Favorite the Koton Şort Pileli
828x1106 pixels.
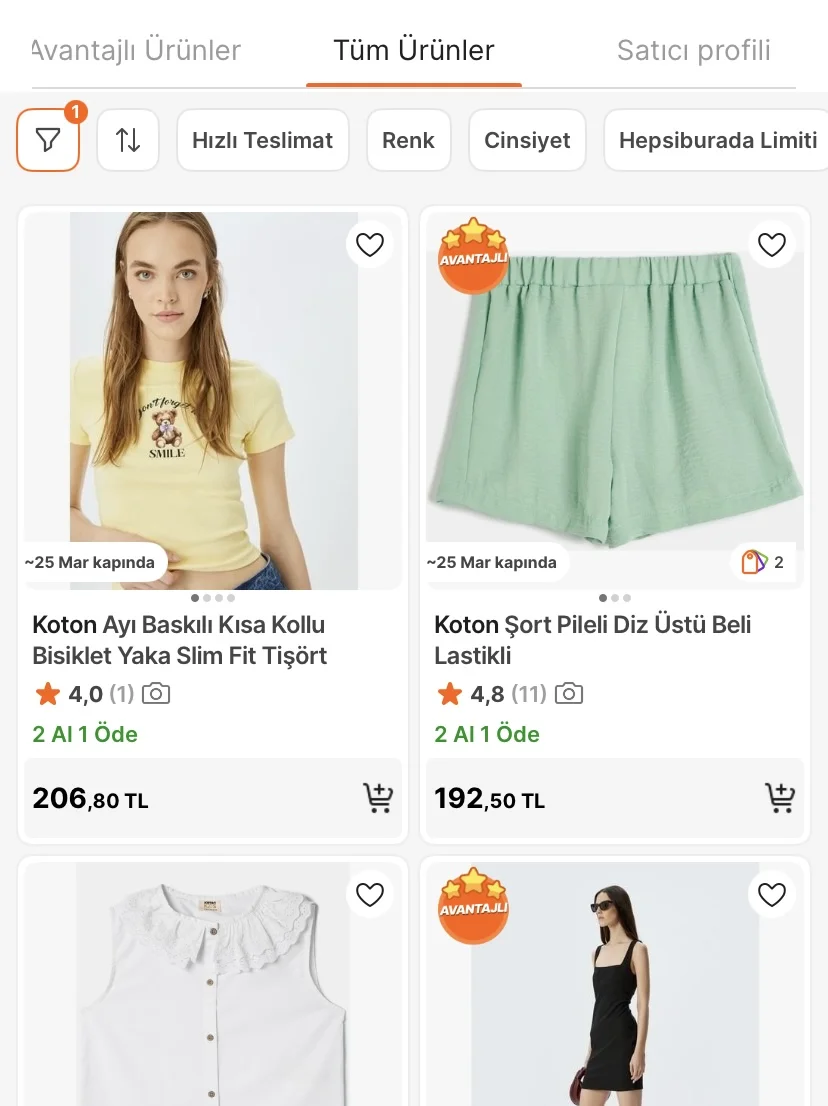(772, 244)
